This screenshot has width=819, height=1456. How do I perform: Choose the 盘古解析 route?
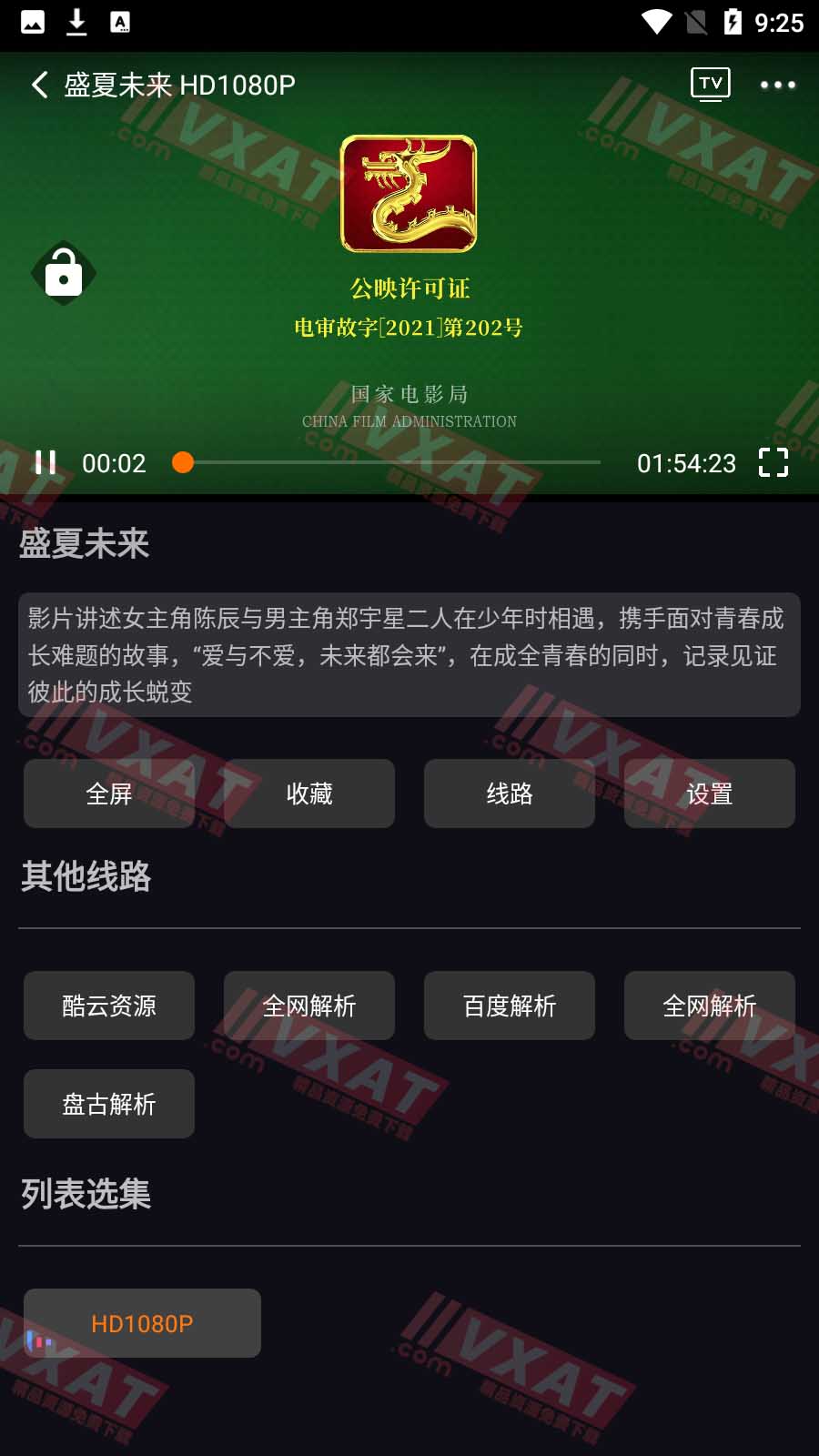click(109, 1104)
